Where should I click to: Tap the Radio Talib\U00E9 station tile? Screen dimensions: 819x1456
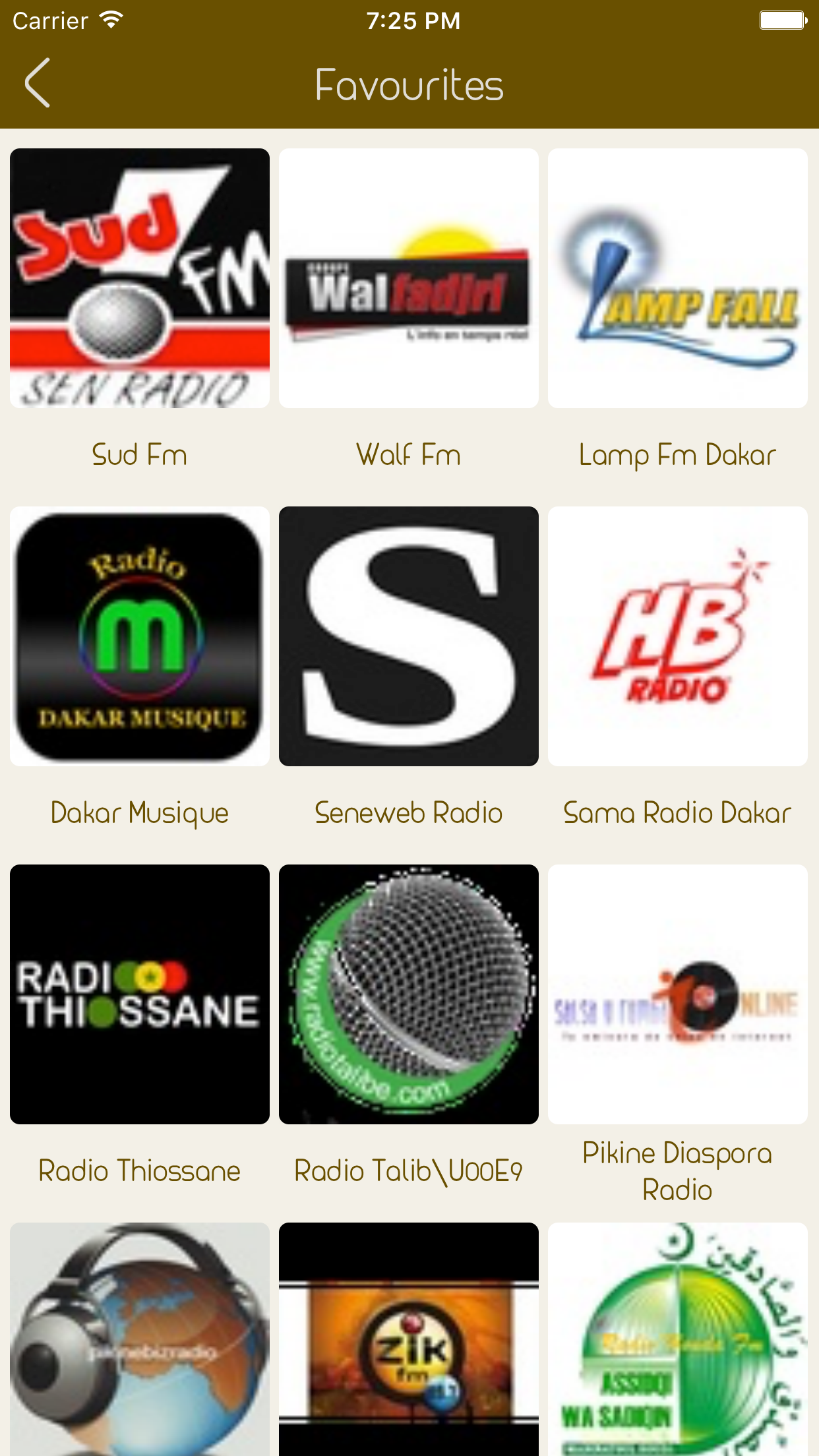[409, 994]
